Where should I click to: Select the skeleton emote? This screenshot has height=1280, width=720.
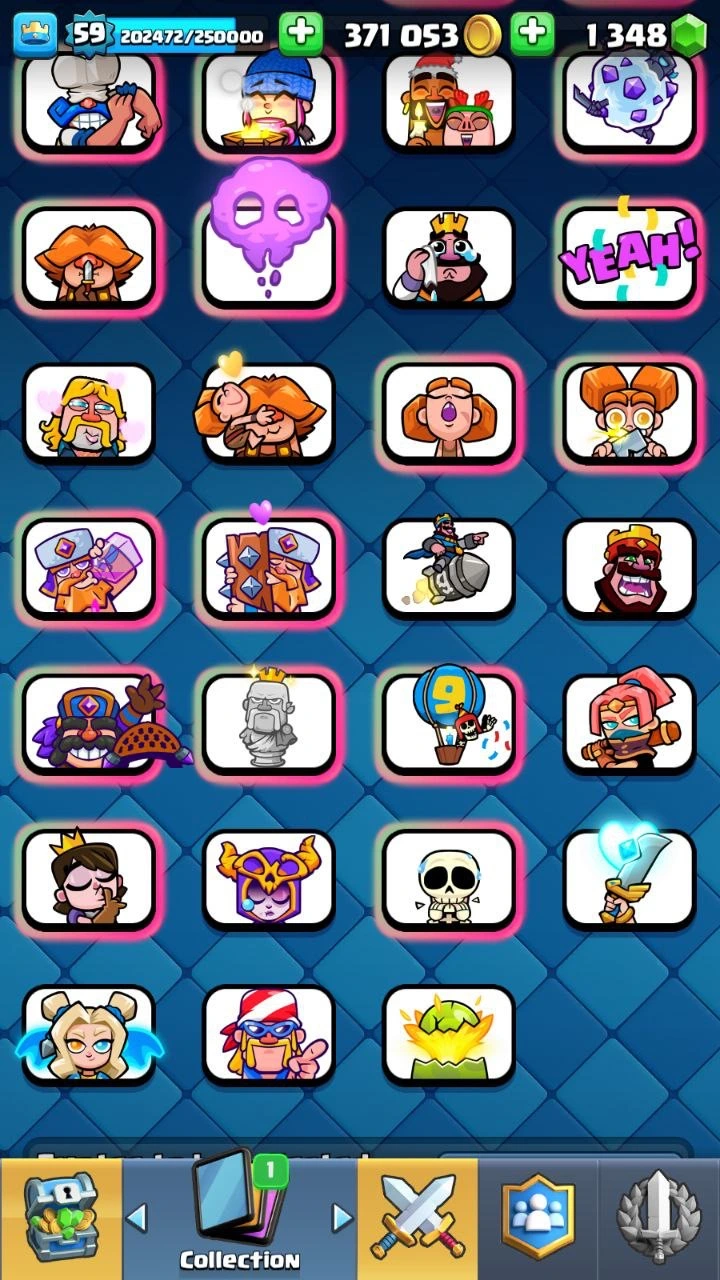pos(449,880)
